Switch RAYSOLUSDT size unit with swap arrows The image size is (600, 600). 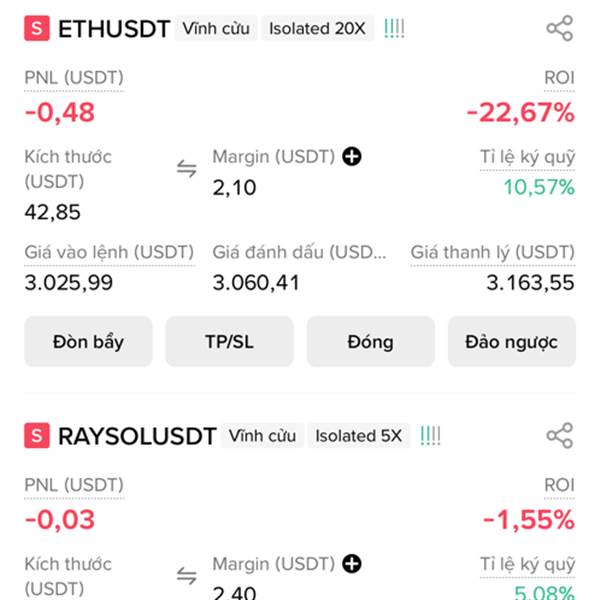187,576
